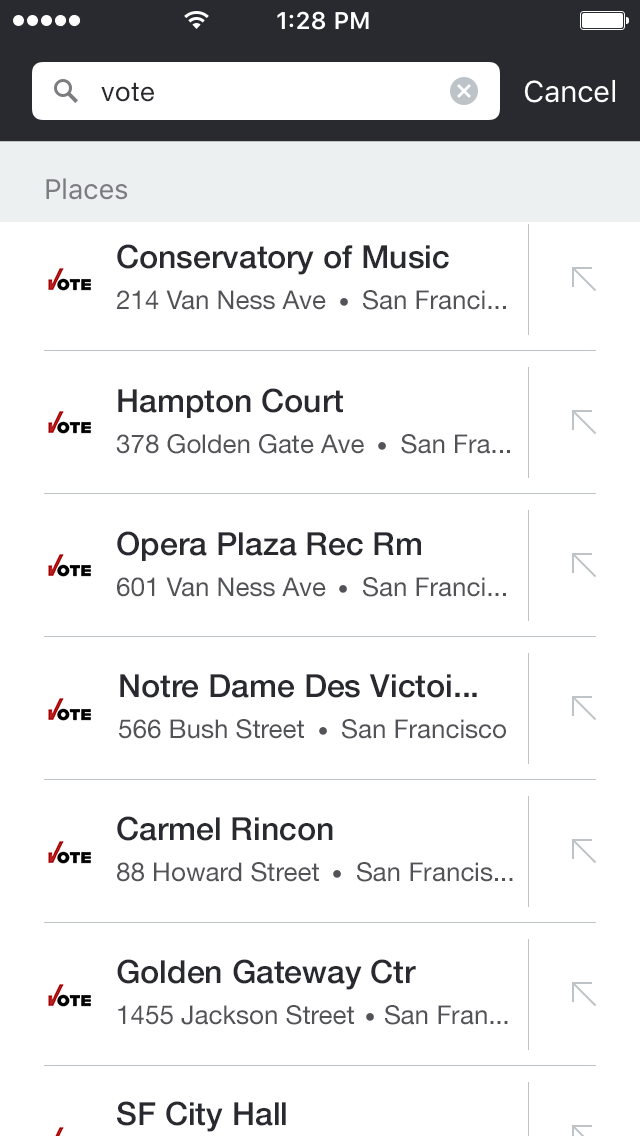Fill search with Conservatory of Music arrow

click(583, 279)
